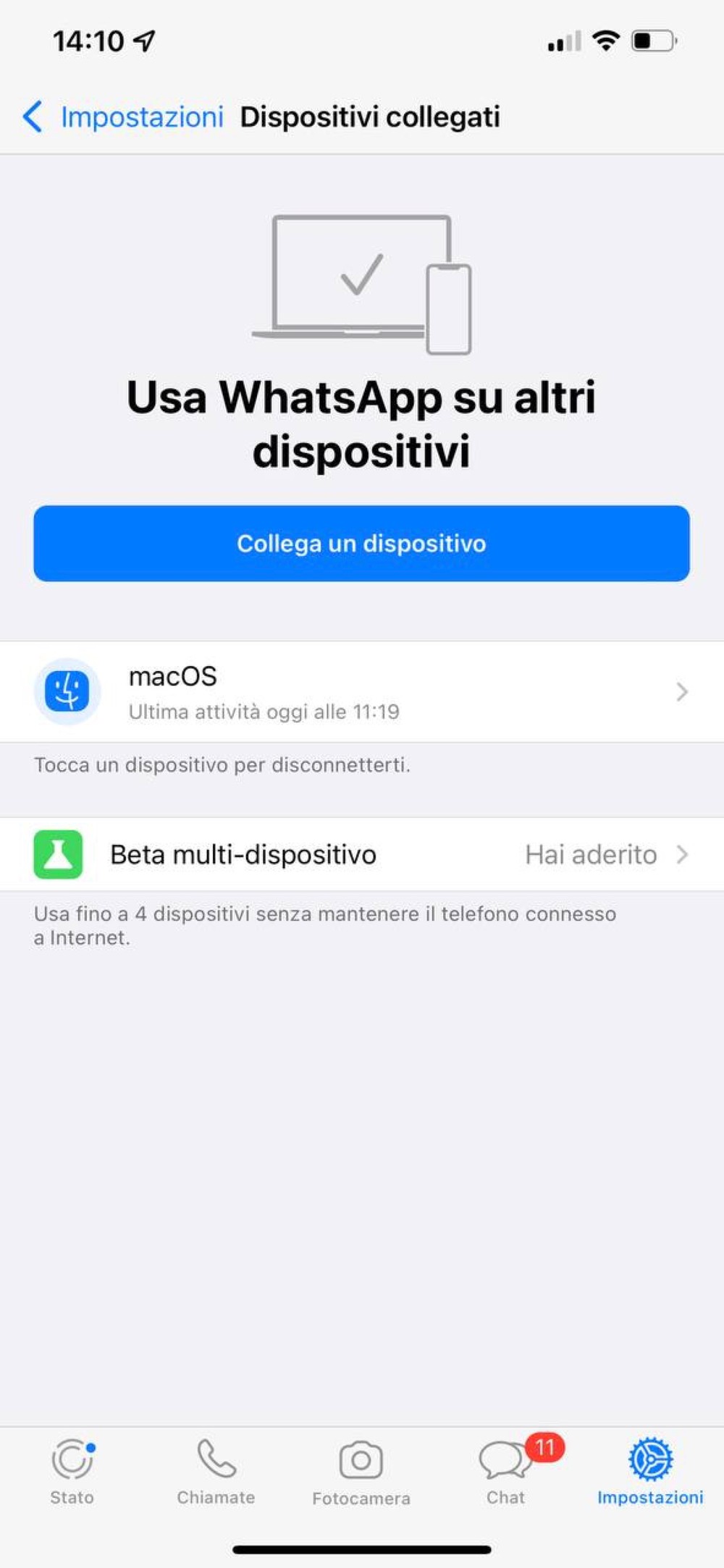Switch to the Chat tab
Screen dimensions: 724x1568
click(507, 1472)
